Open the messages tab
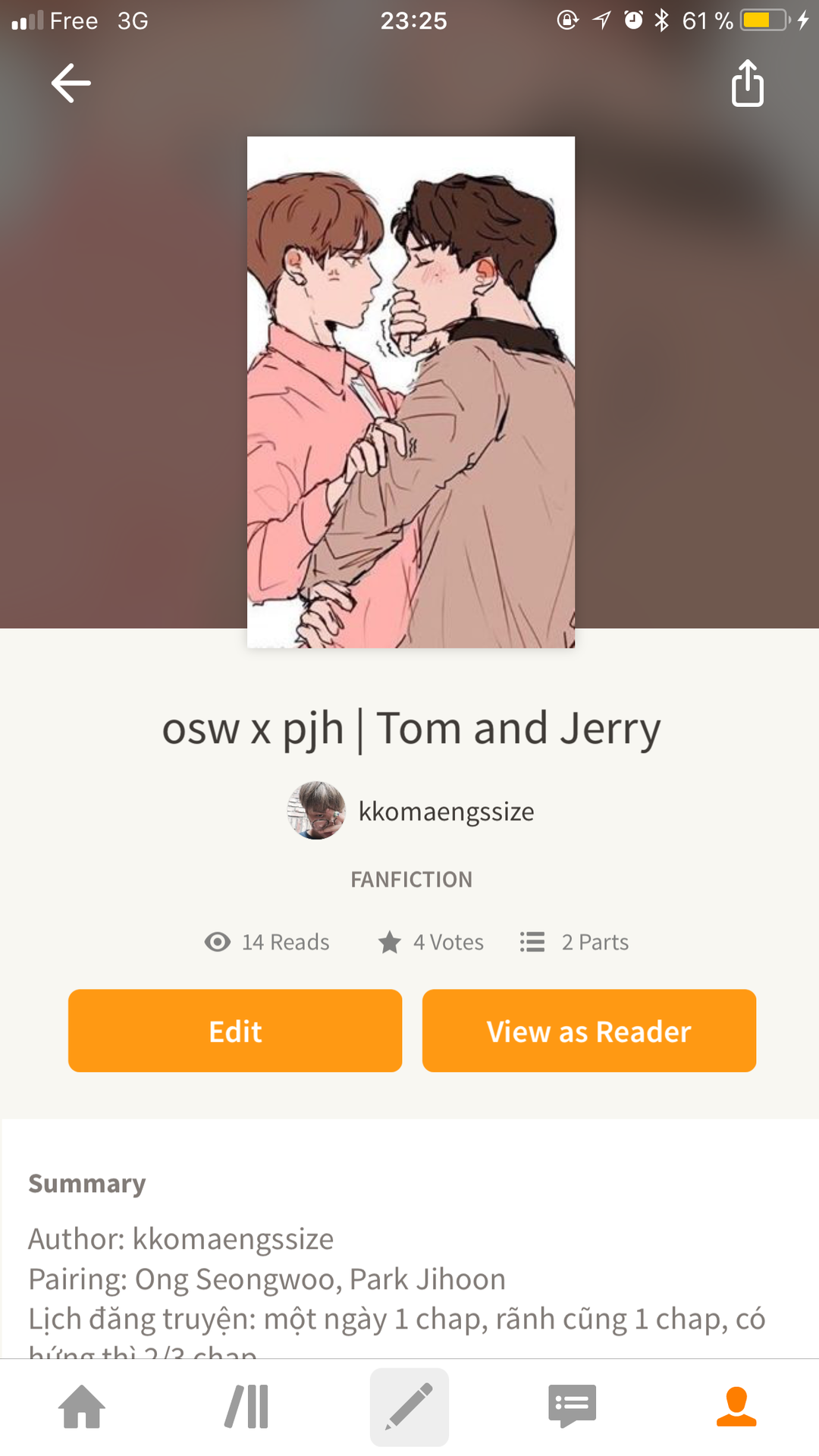819x1456 pixels. (573, 1407)
